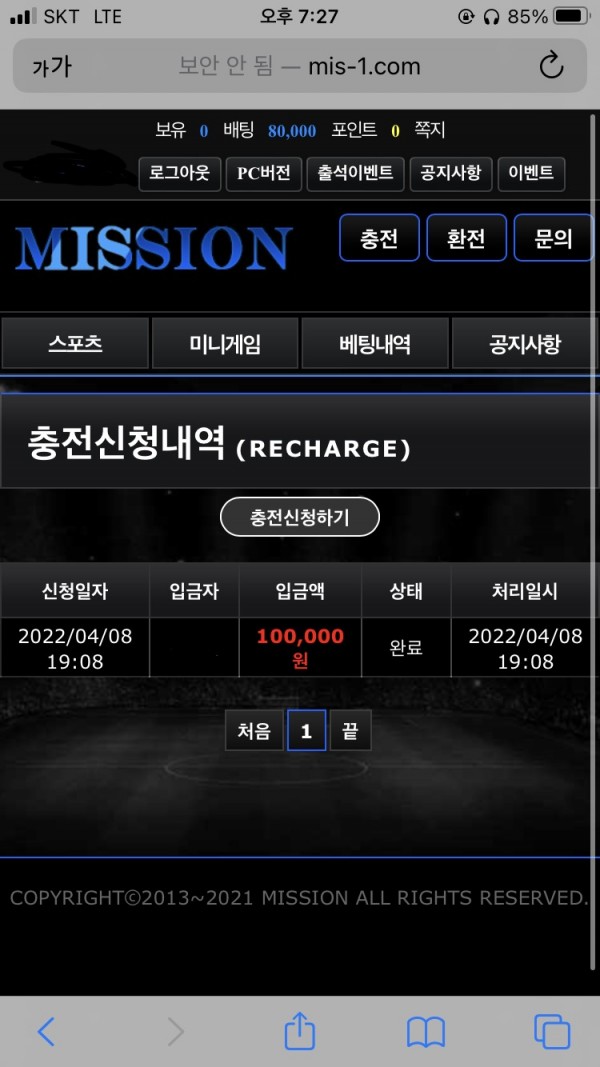Image resolution: width=600 pixels, height=1067 pixels.
Task: Open Safari's text size 가가 menu
Action: click(51, 67)
